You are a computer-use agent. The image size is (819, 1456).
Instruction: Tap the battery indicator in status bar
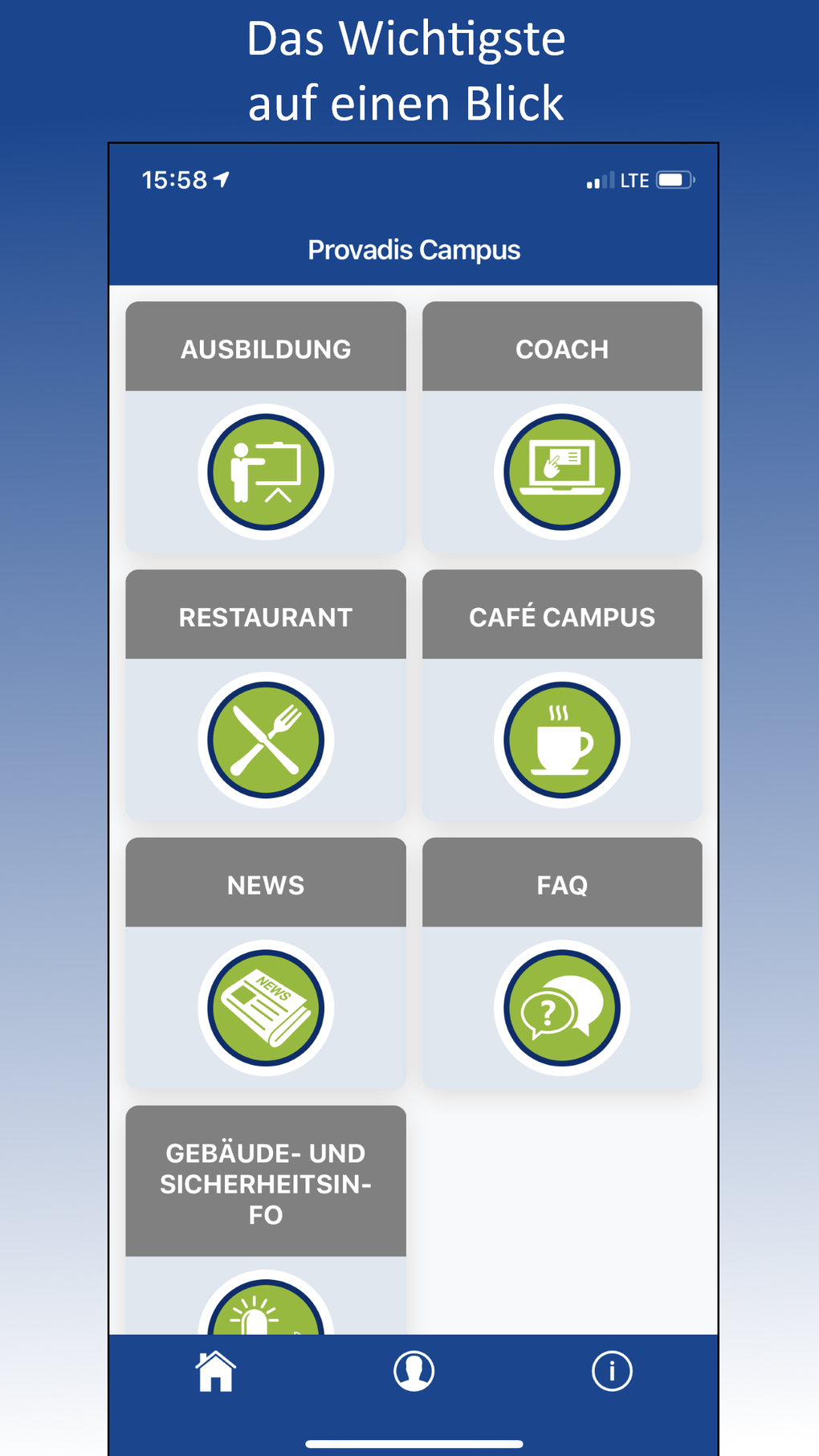coord(674,179)
